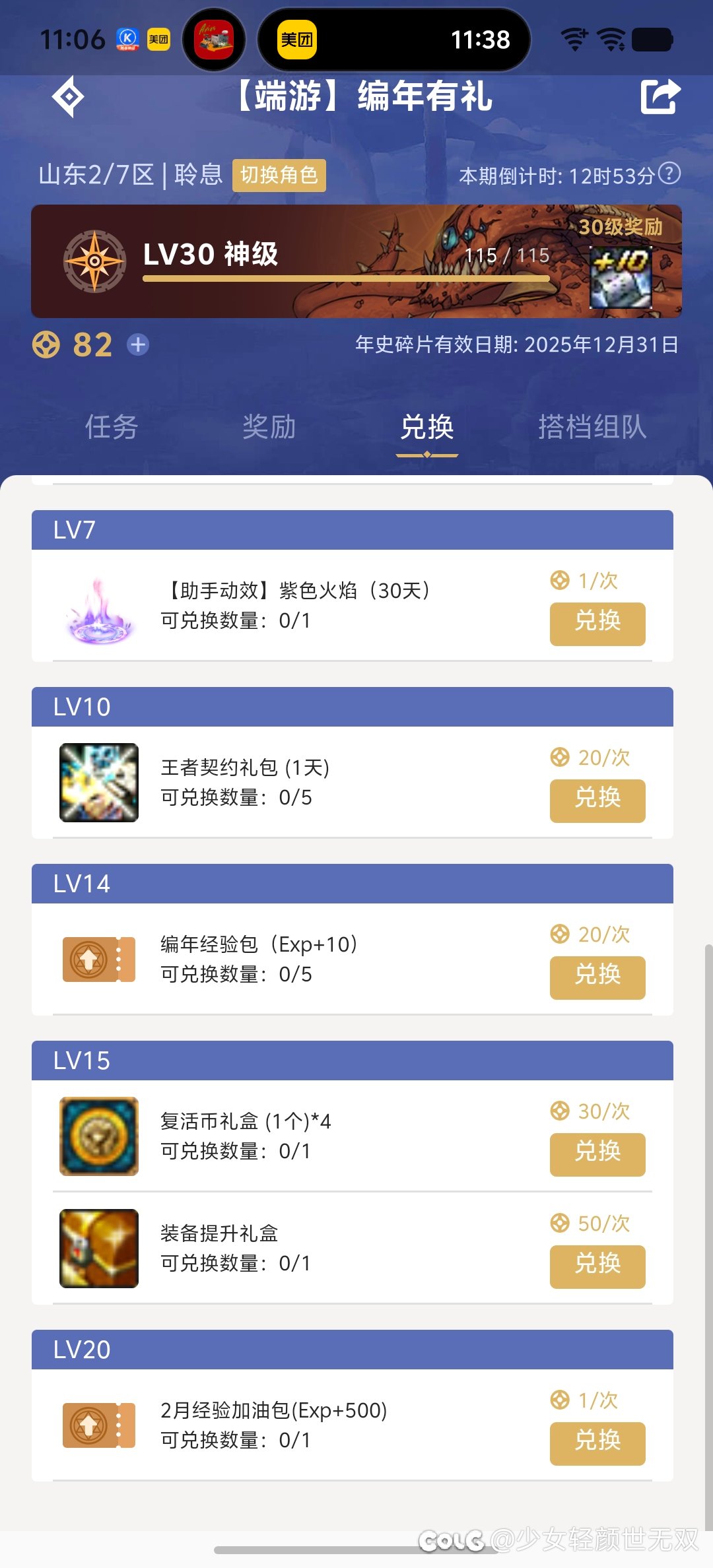713x1568 pixels.
Task: Switch to the 搭档组队 tab
Action: click(x=592, y=428)
